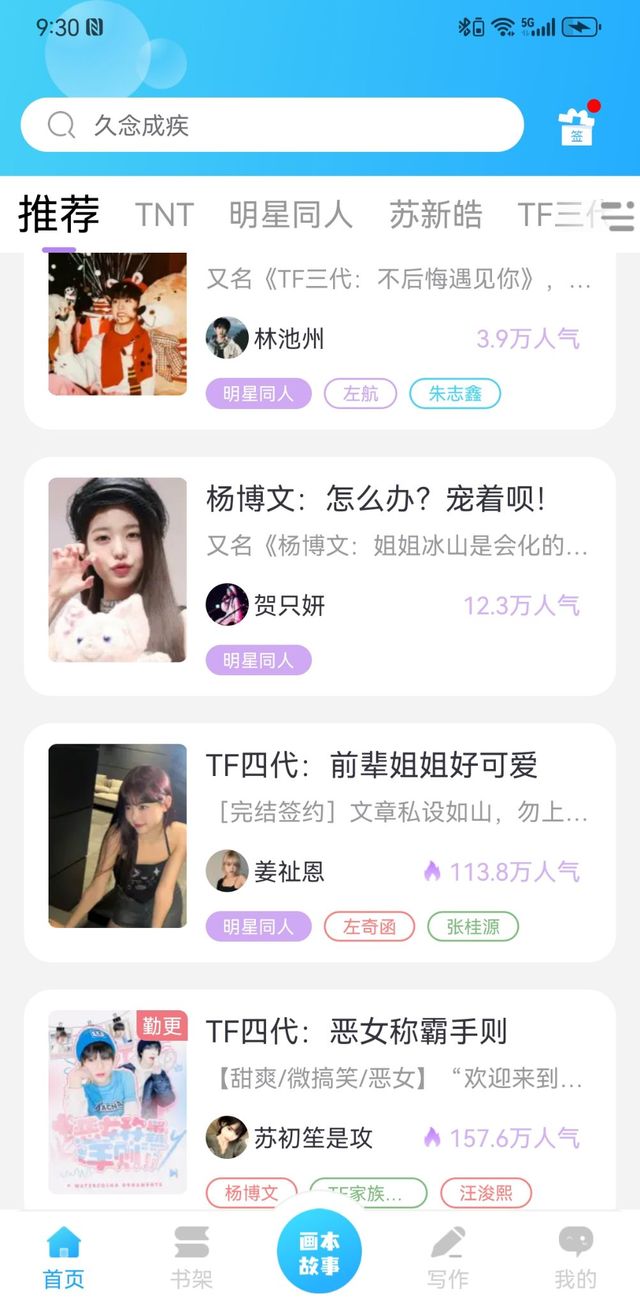The height and width of the screenshot is (1307, 640).
Task: Switch to the 明星同人 tab
Action: [291, 214]
